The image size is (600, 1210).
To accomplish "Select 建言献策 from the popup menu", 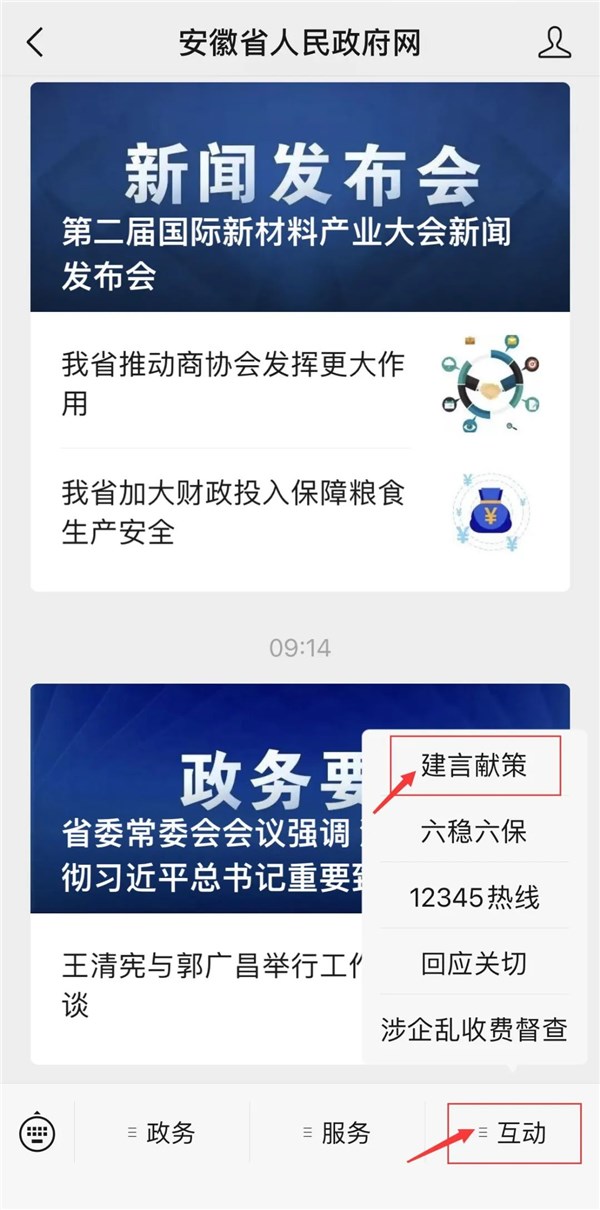I will pyautogui.click(x=474, y=766).
